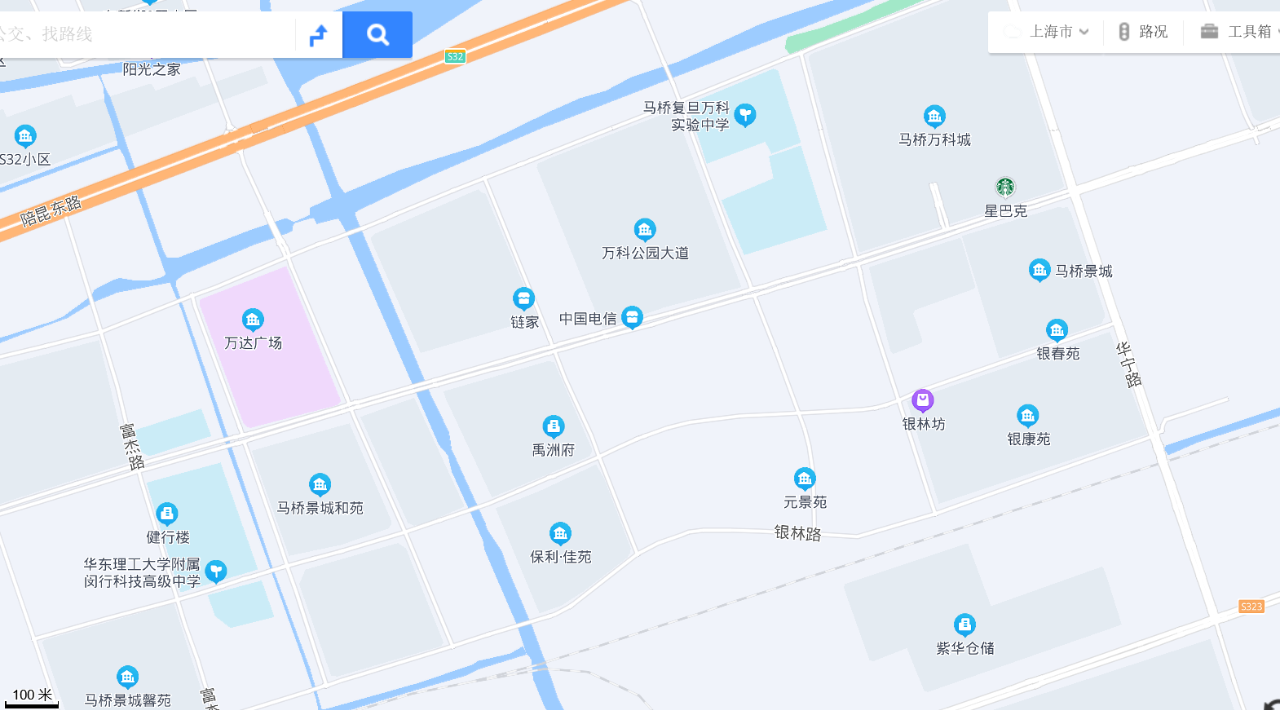Viewport: 1280px width, 710px height.
Task: Select the 万科公园大道 marker
Action: coord(645,230)
